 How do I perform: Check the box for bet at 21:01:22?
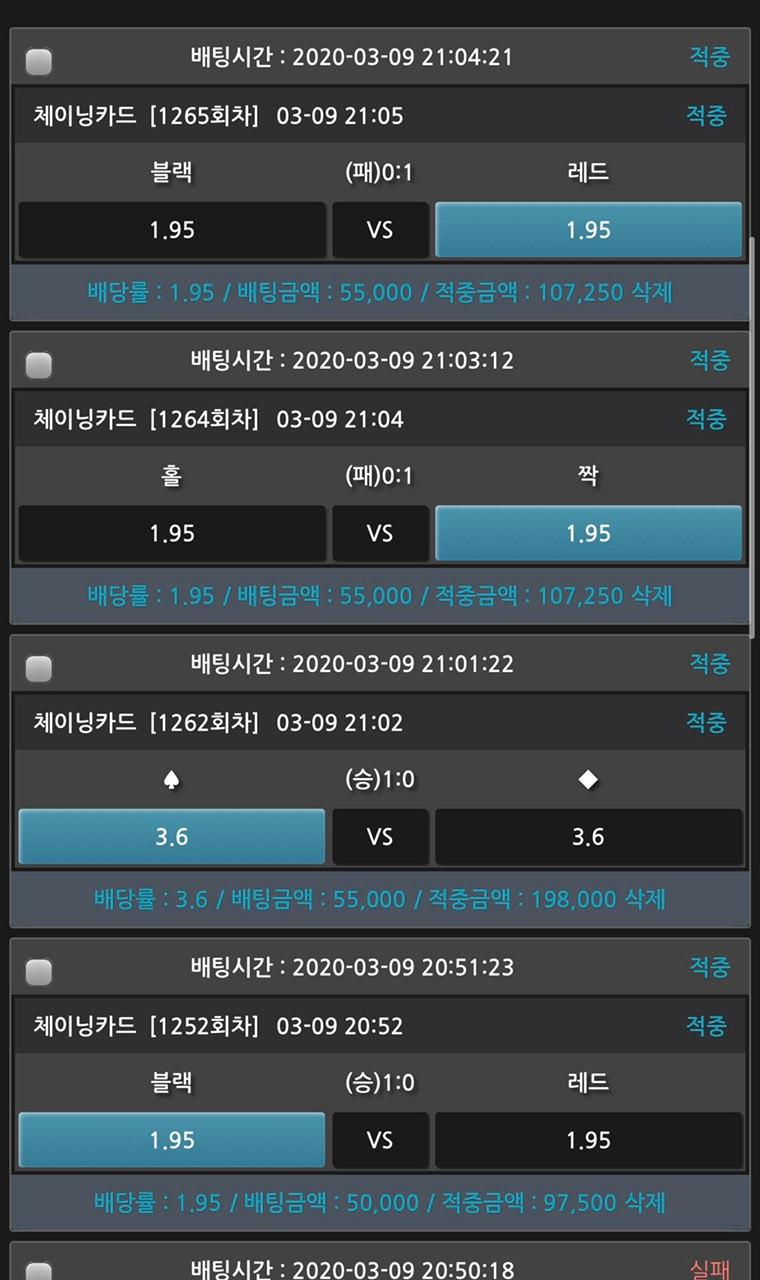[x=38, y=668]
